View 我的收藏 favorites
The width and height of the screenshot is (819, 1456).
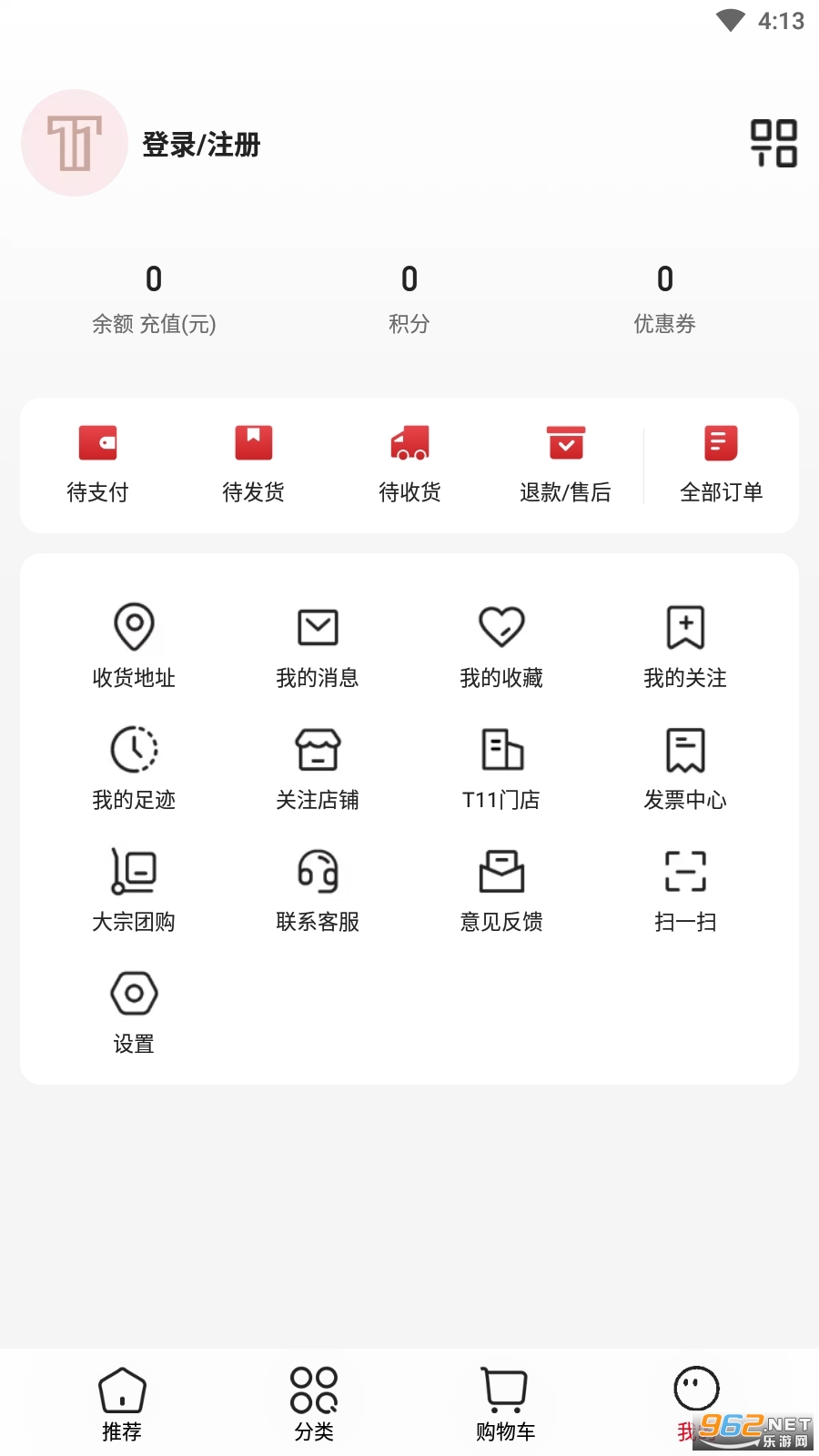(501, 646)
